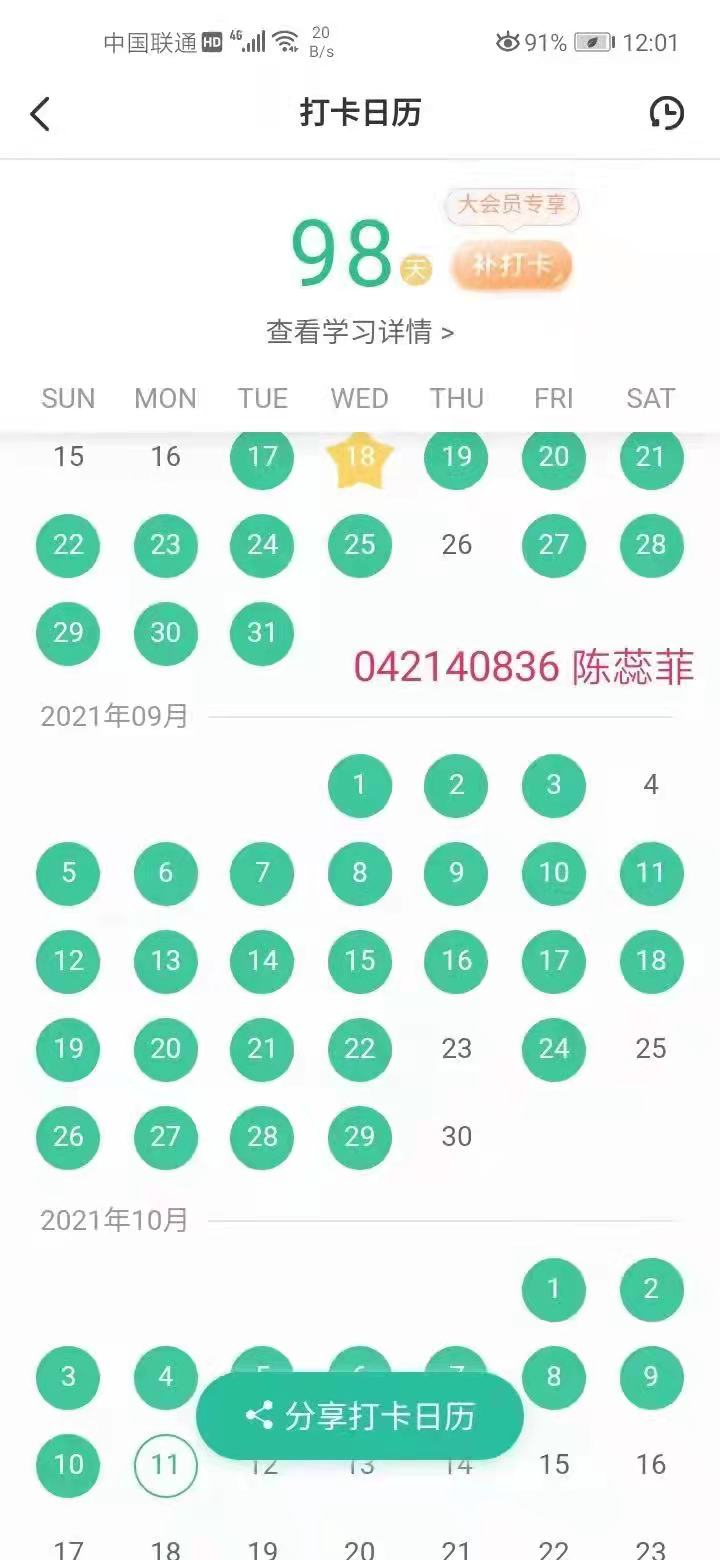
Task: Select September 23 unchecked date
Action: (x=457, y=1048)
